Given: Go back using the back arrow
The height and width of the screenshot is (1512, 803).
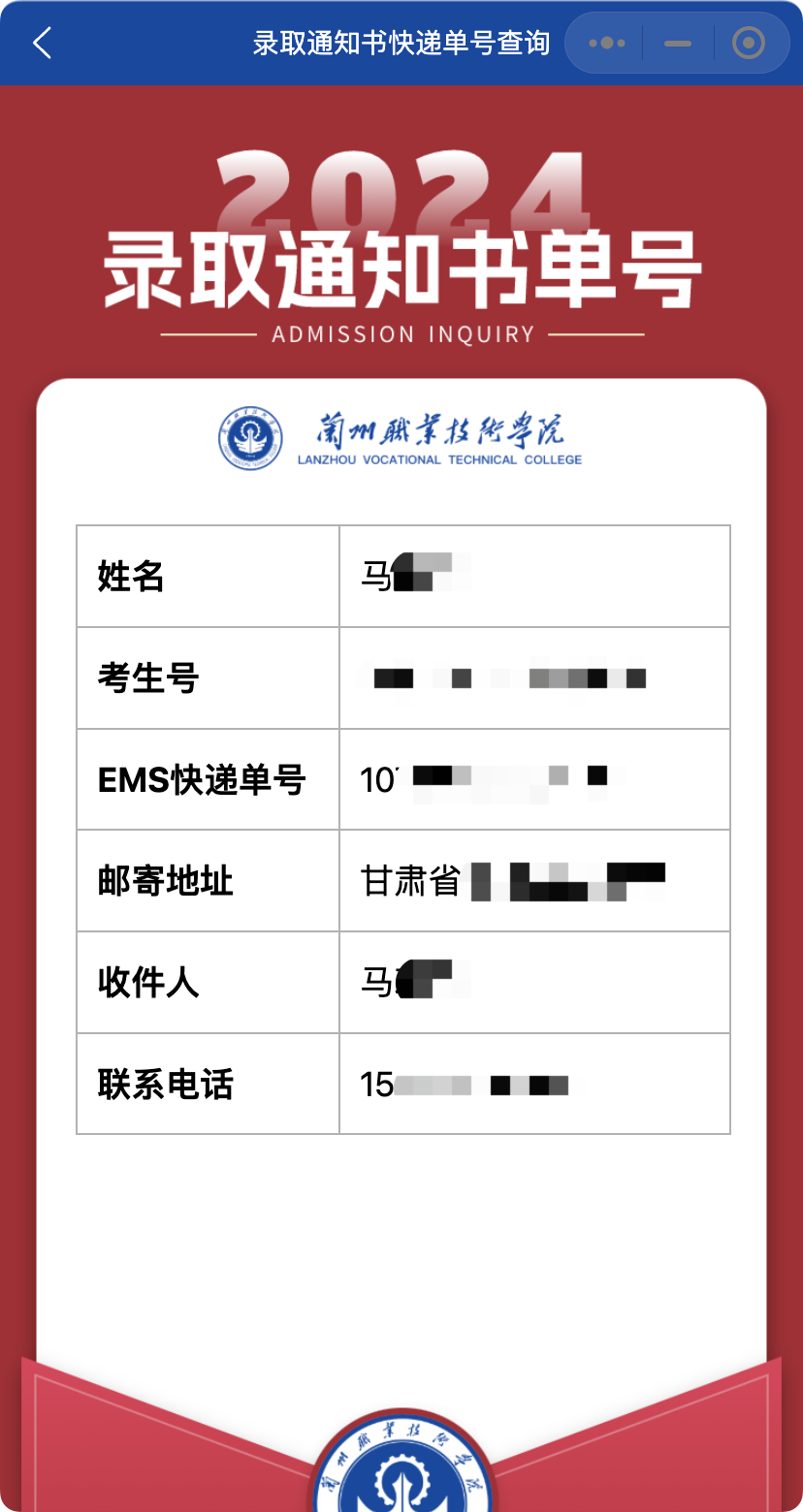Looking at the screenshot, I should 42,43.
